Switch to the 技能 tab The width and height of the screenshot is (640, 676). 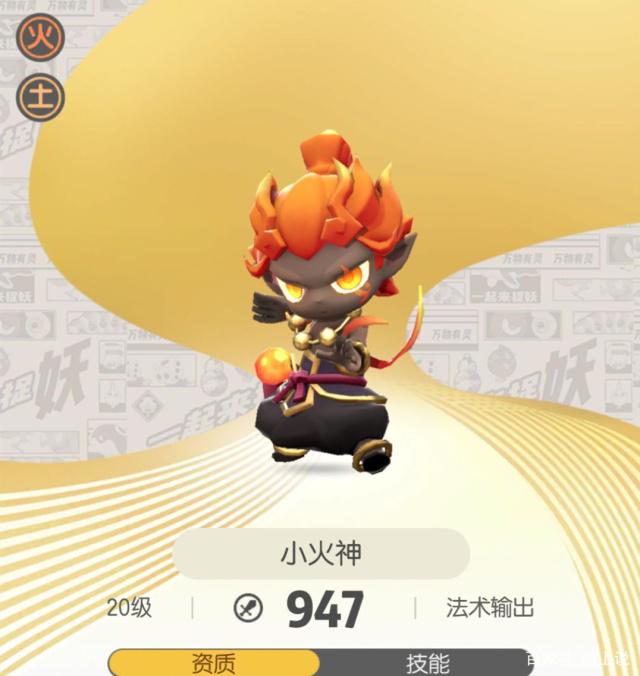click(x=427, y=662)
